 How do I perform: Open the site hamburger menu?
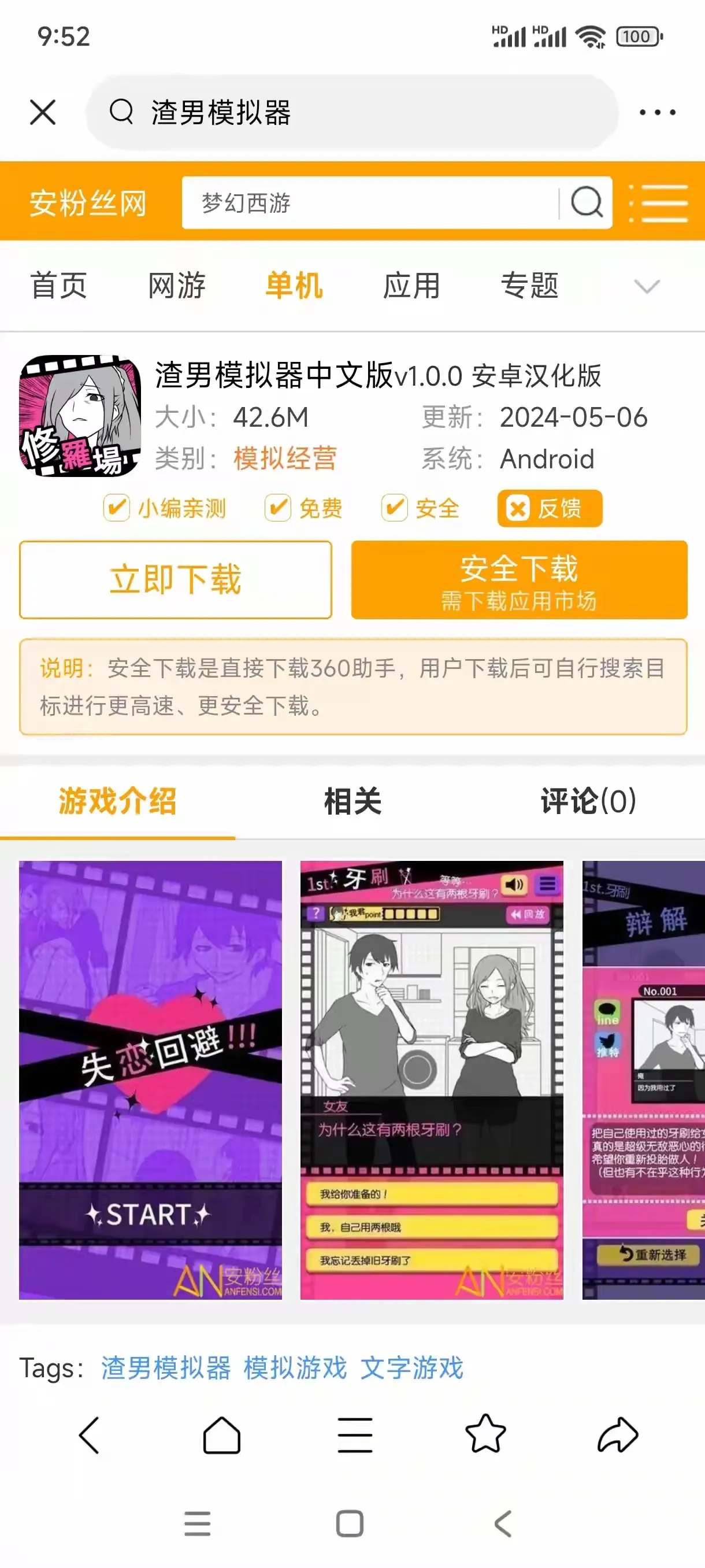pyautogui.click(x=659, y=203)
